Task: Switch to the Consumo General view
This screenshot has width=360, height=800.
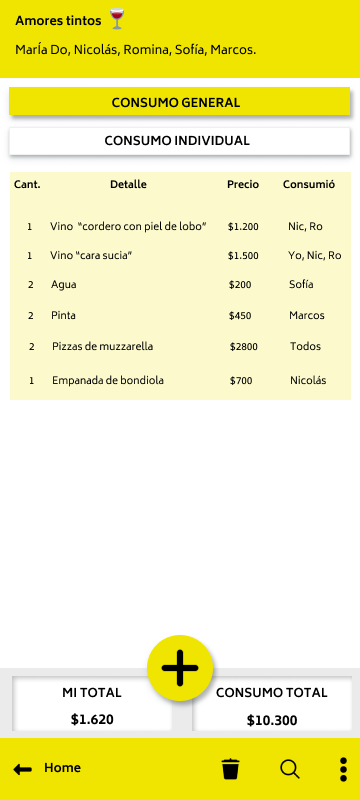Action: 179,102
